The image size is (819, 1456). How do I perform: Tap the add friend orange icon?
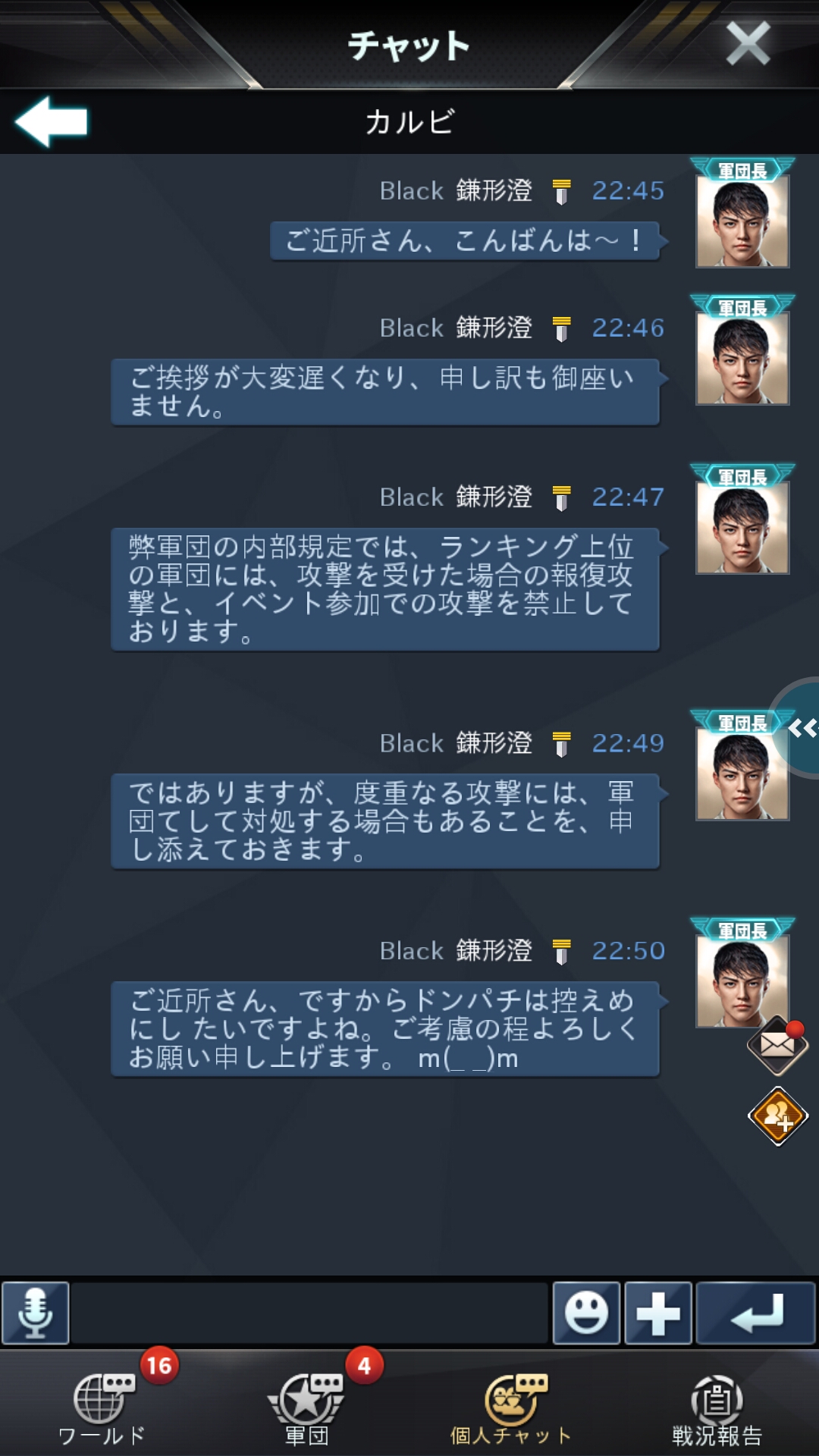click(777, 1116)
